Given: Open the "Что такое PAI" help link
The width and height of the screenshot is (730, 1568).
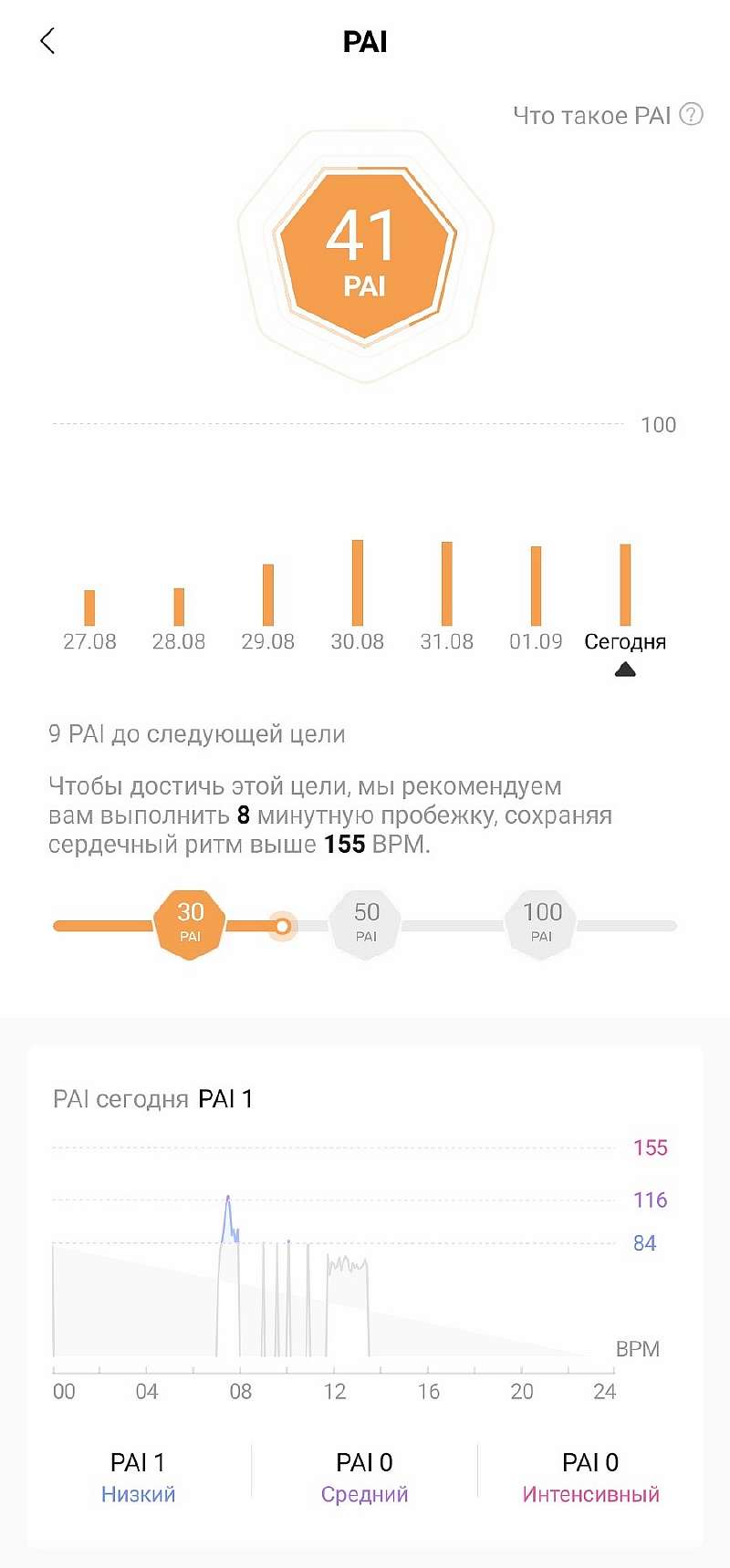Looking at the screenshot, I should pos(608,116).
